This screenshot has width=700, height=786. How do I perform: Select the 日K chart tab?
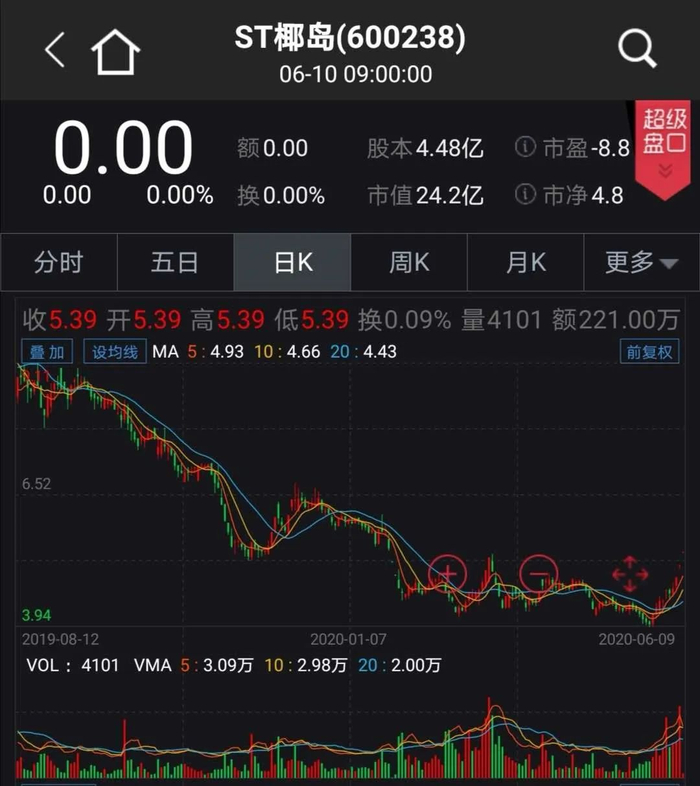[x=293, y=263]
